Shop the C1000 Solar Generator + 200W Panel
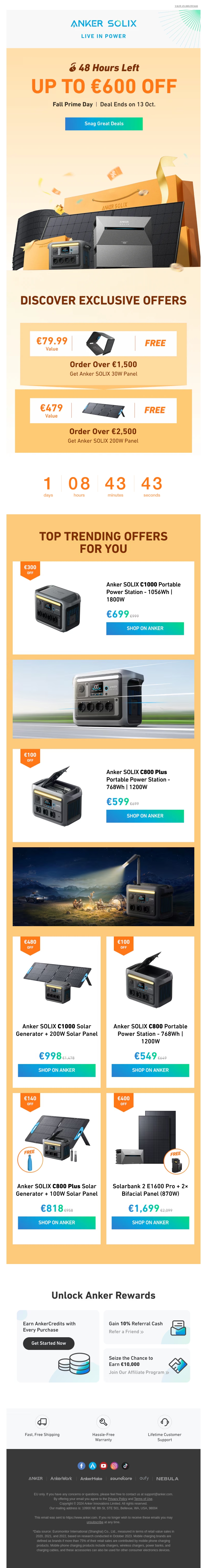This screenshot has width=207, height=1568. pos(57,1070)
